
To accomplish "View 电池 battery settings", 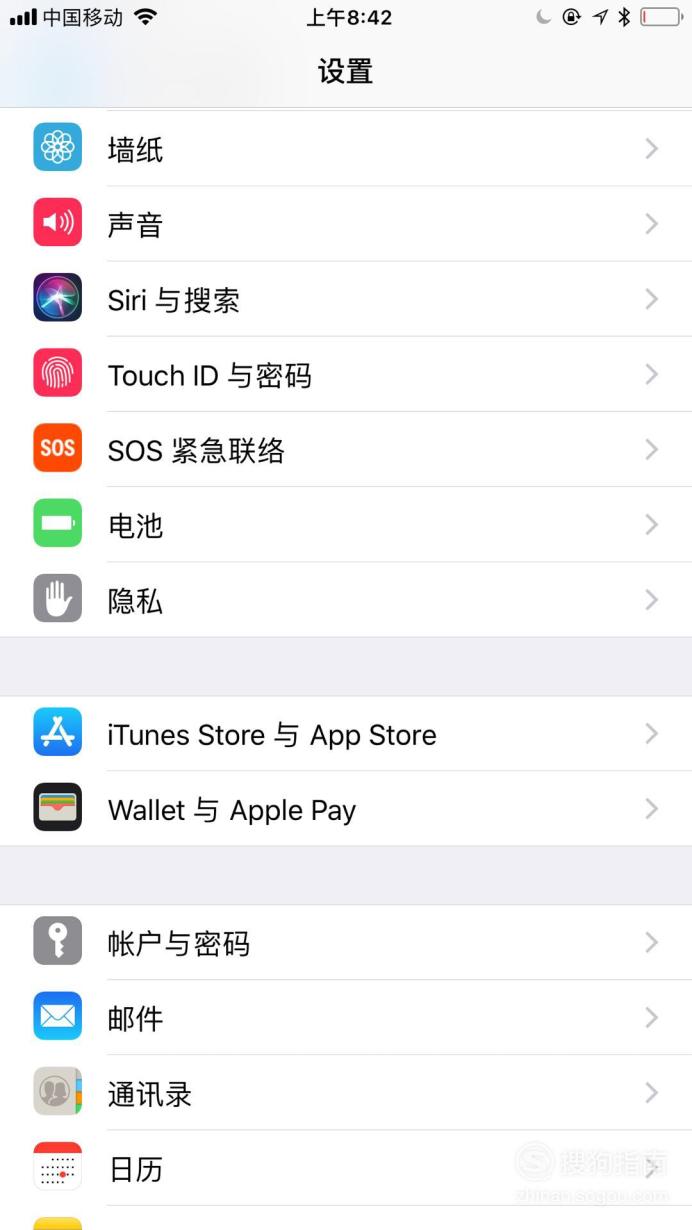I will tap(346, 524).
